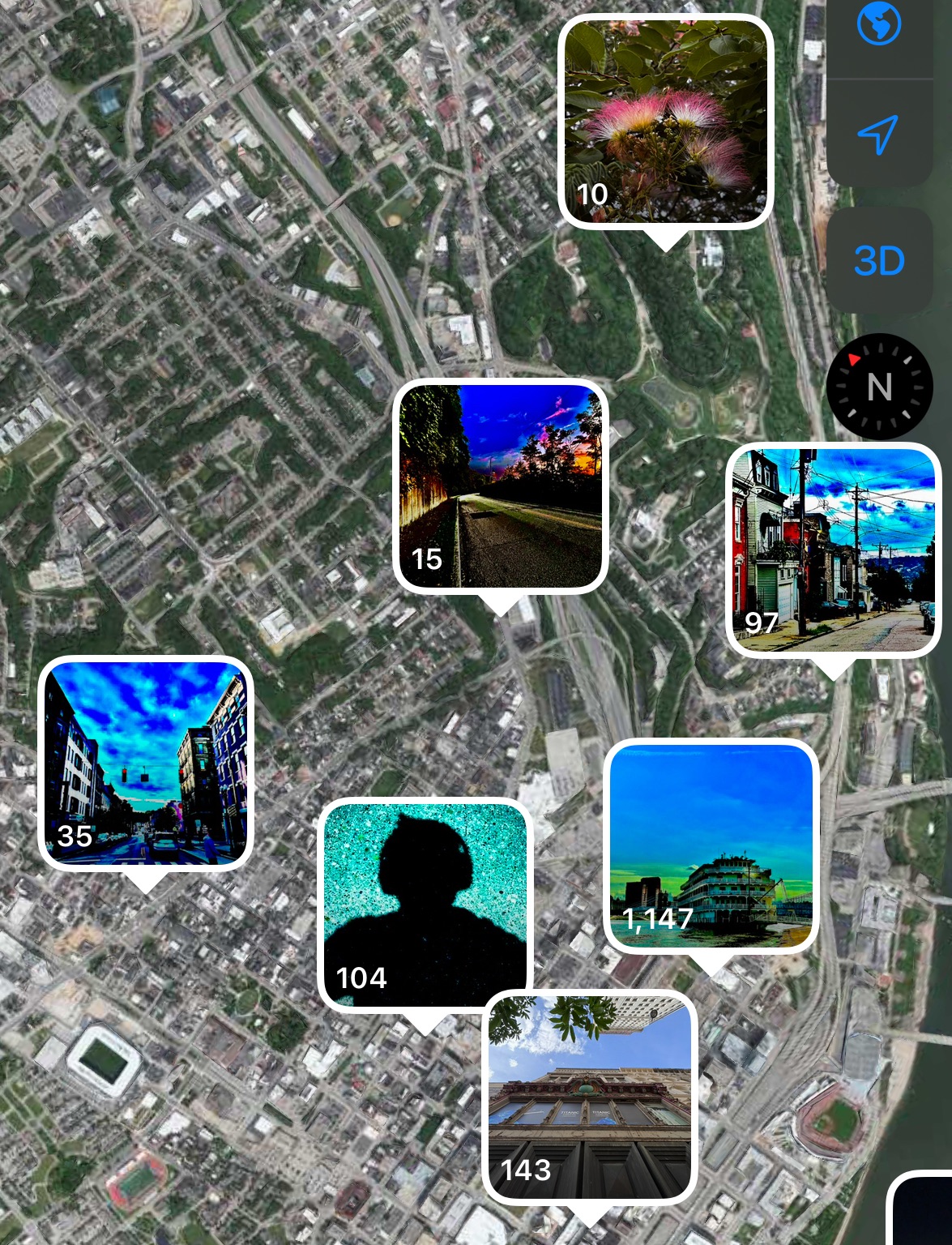Open the 1,147-photo riverboat cluster
Viewport: 952px width, 1245px height.
[x=711, y=845]
